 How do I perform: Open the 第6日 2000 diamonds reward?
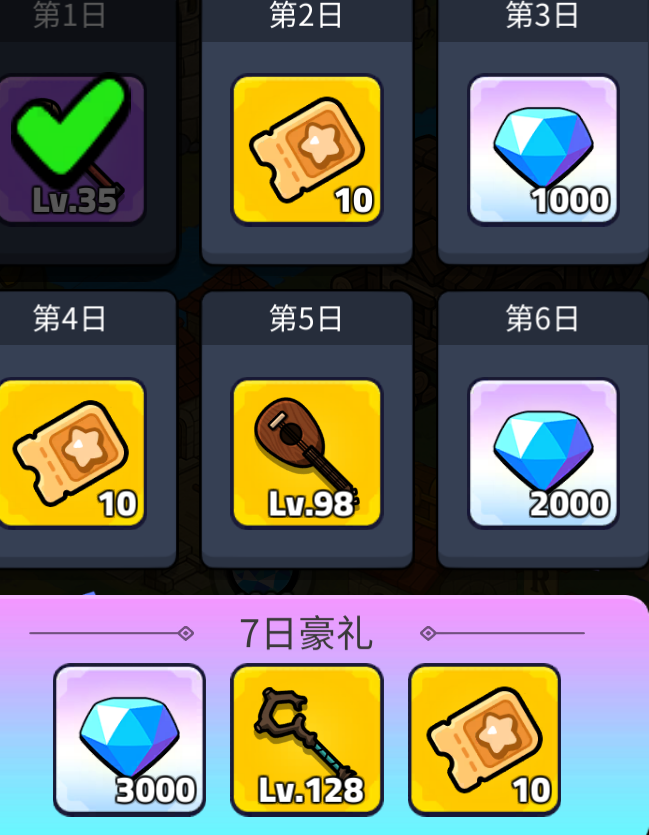[543, 454]
